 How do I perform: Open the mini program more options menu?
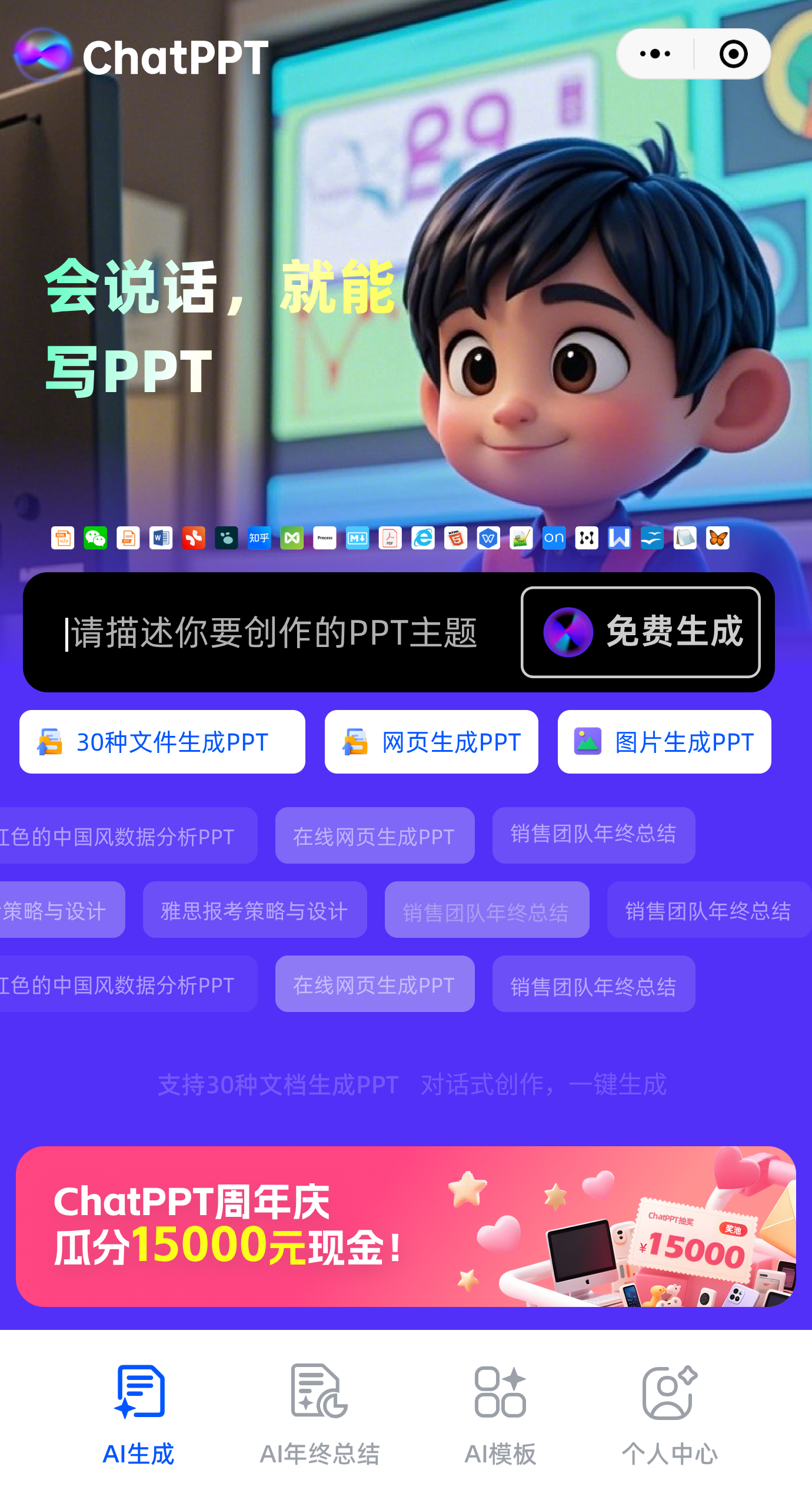(x=655, y=54)
